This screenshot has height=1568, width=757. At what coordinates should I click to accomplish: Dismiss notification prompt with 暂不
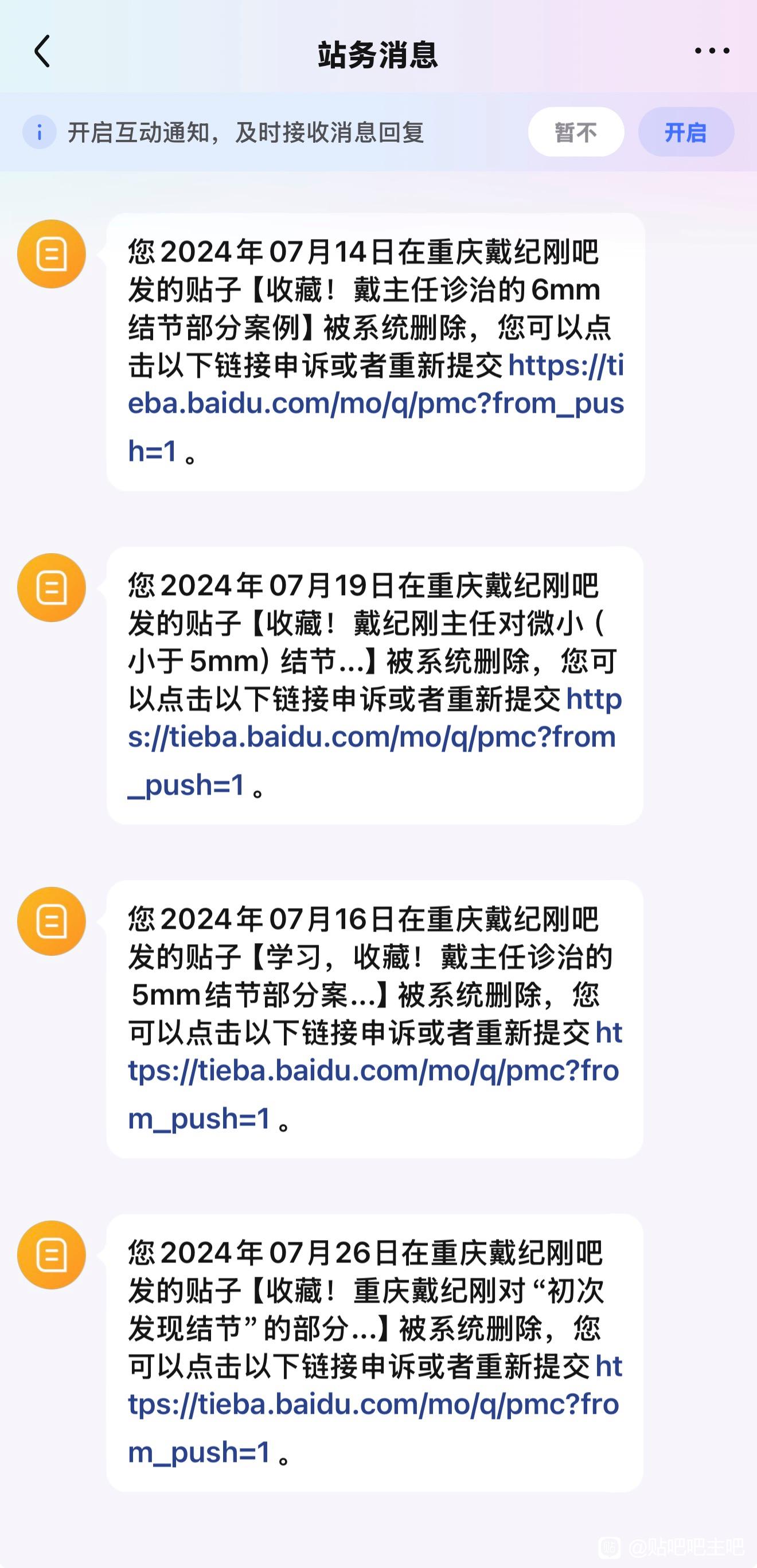[x=576, y=132]
